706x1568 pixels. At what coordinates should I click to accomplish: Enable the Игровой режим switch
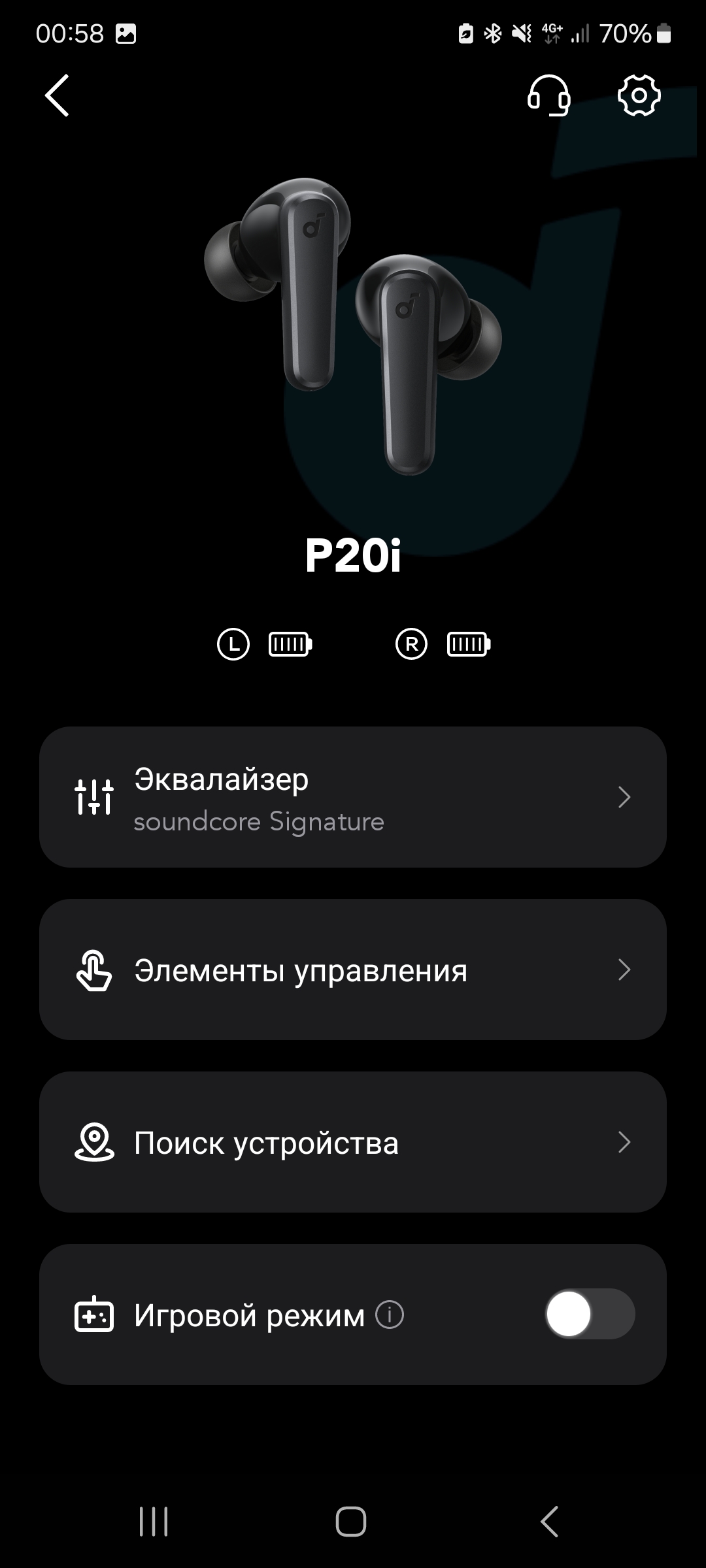590,1314
